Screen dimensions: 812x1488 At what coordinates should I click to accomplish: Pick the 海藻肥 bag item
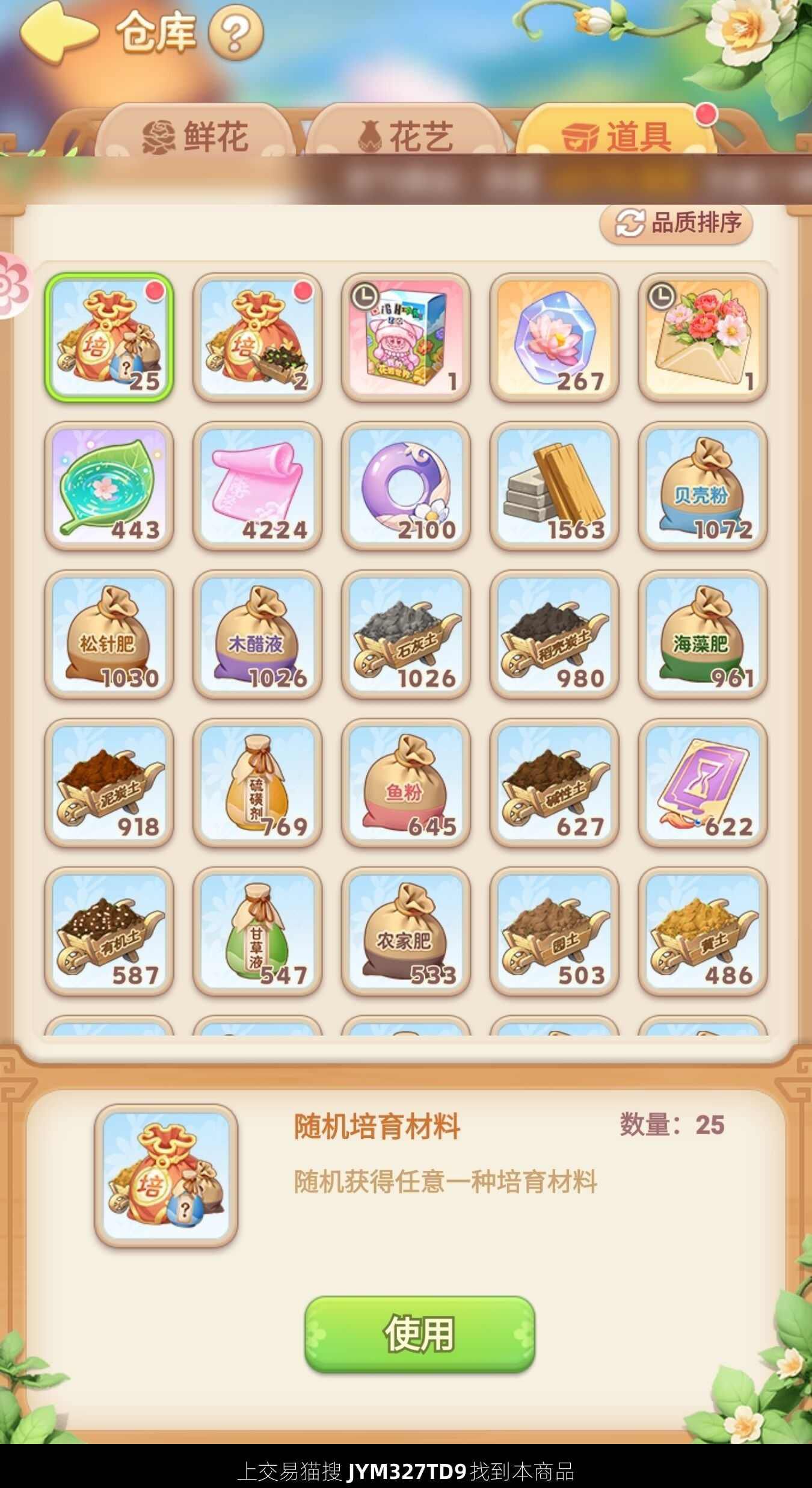703,635
